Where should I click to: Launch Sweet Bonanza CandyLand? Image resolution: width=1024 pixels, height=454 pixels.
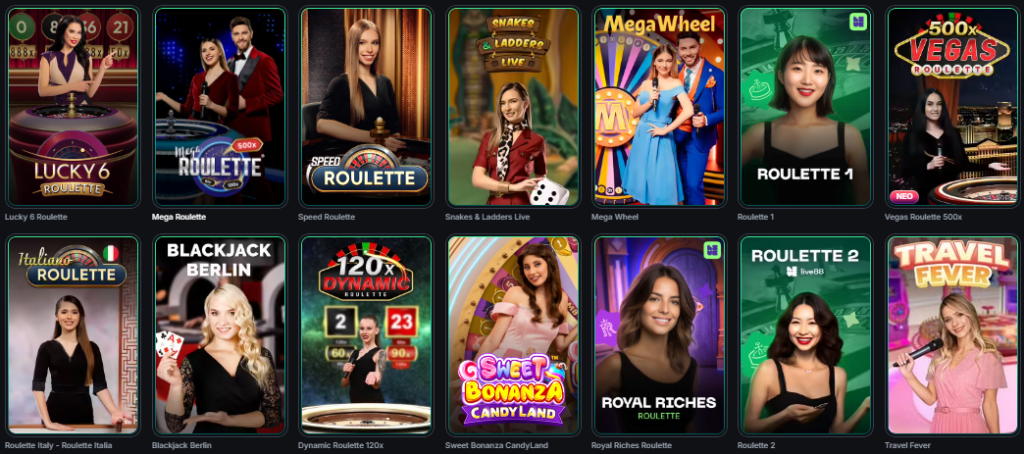coord(512,334)
